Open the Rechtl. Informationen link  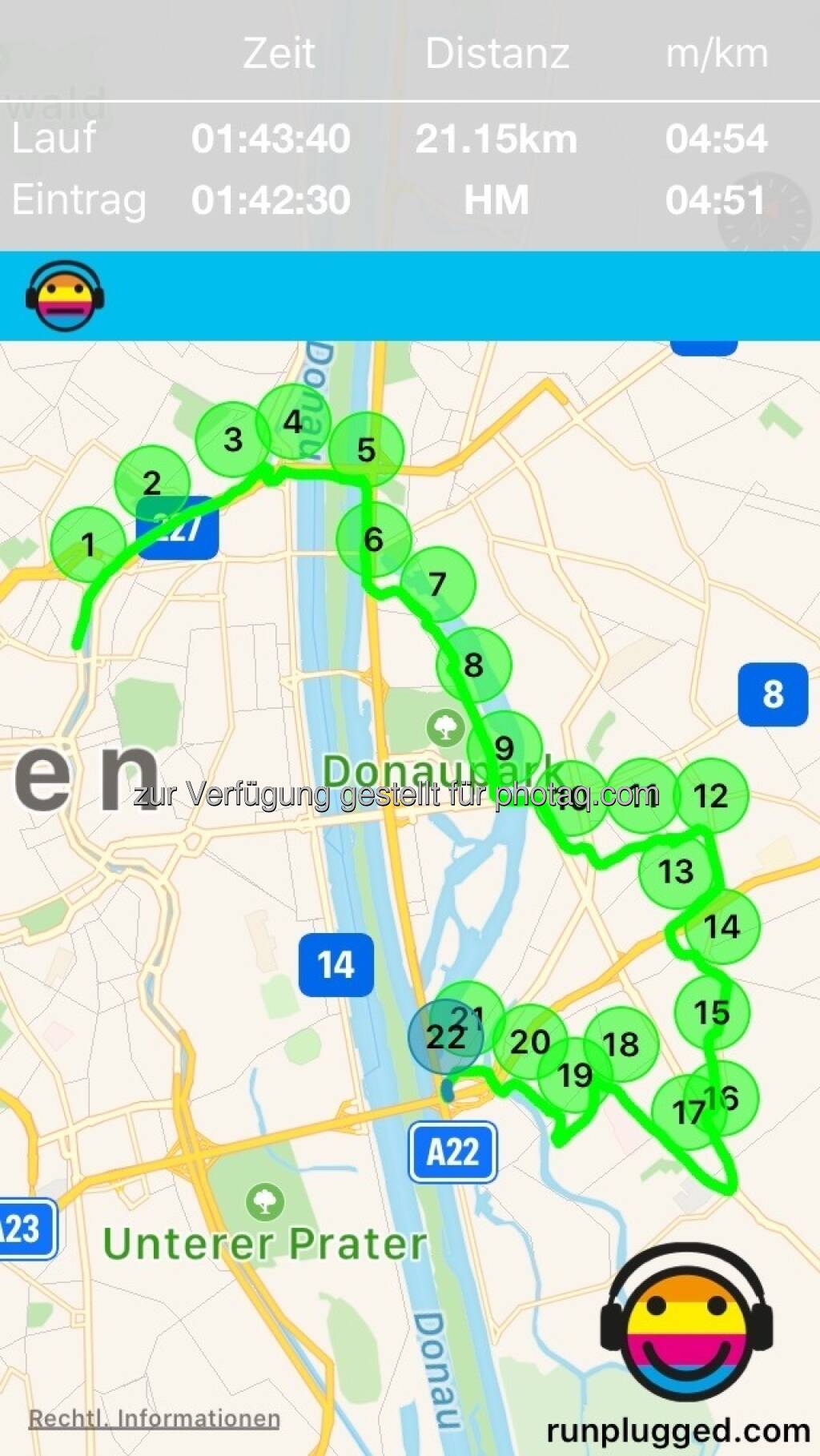[x=154, y=1418]
